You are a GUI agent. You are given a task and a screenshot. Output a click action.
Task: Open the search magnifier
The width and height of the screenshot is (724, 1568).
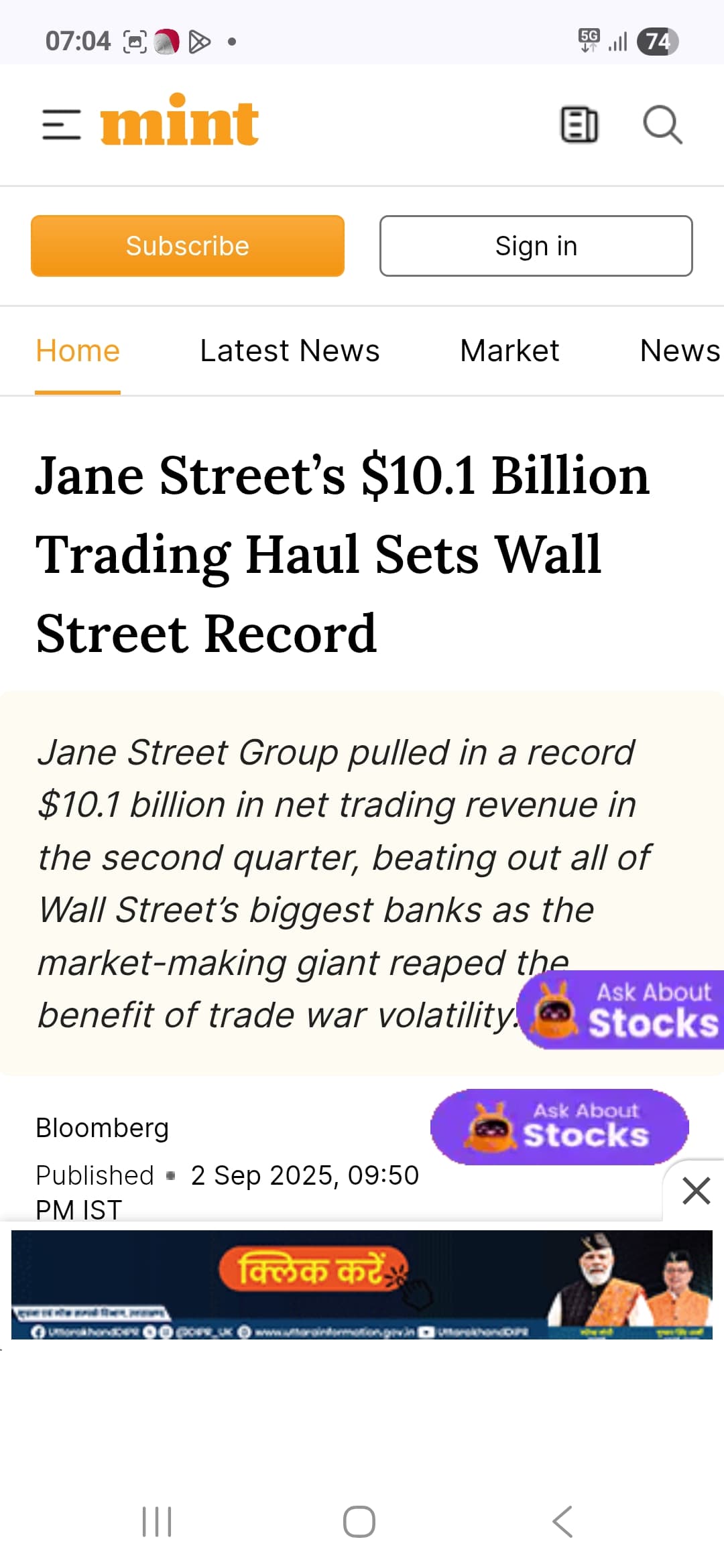pyautogui.click(x=662, y=125)
